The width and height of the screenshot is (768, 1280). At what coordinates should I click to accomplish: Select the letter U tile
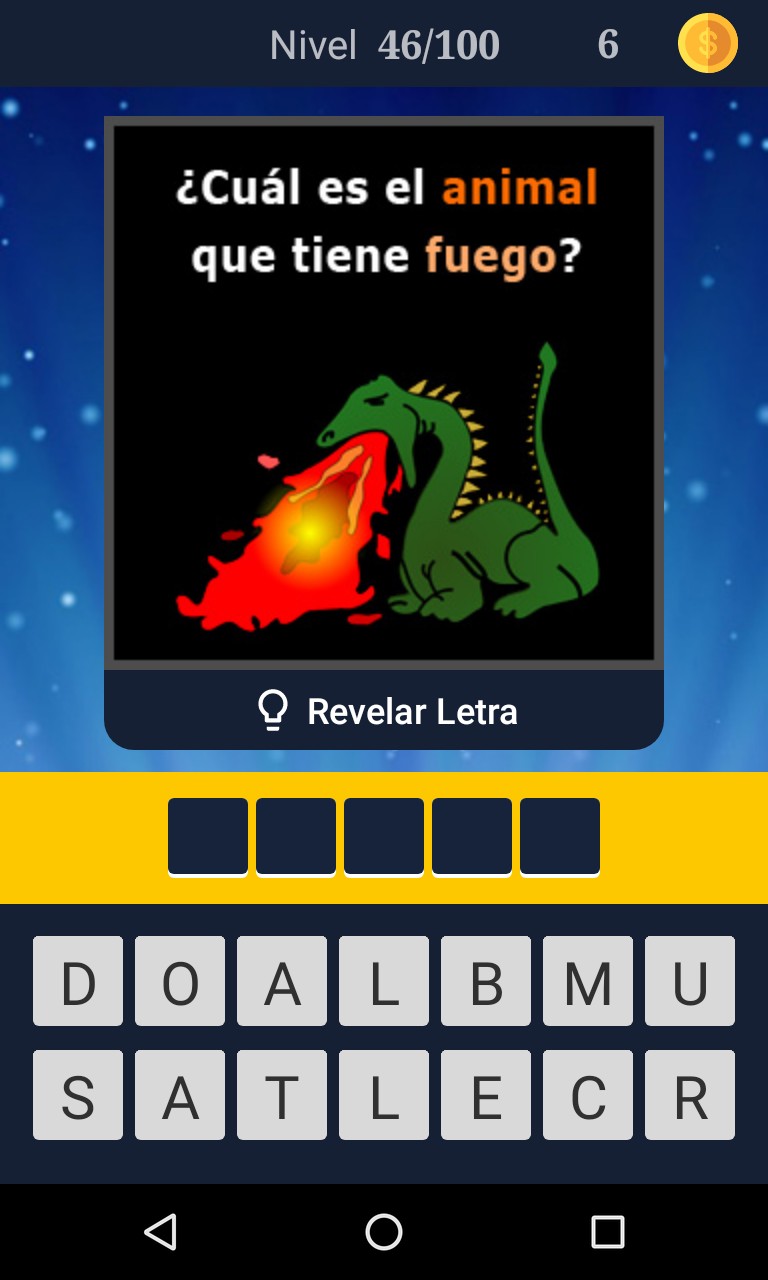click(x=690, y=981)
